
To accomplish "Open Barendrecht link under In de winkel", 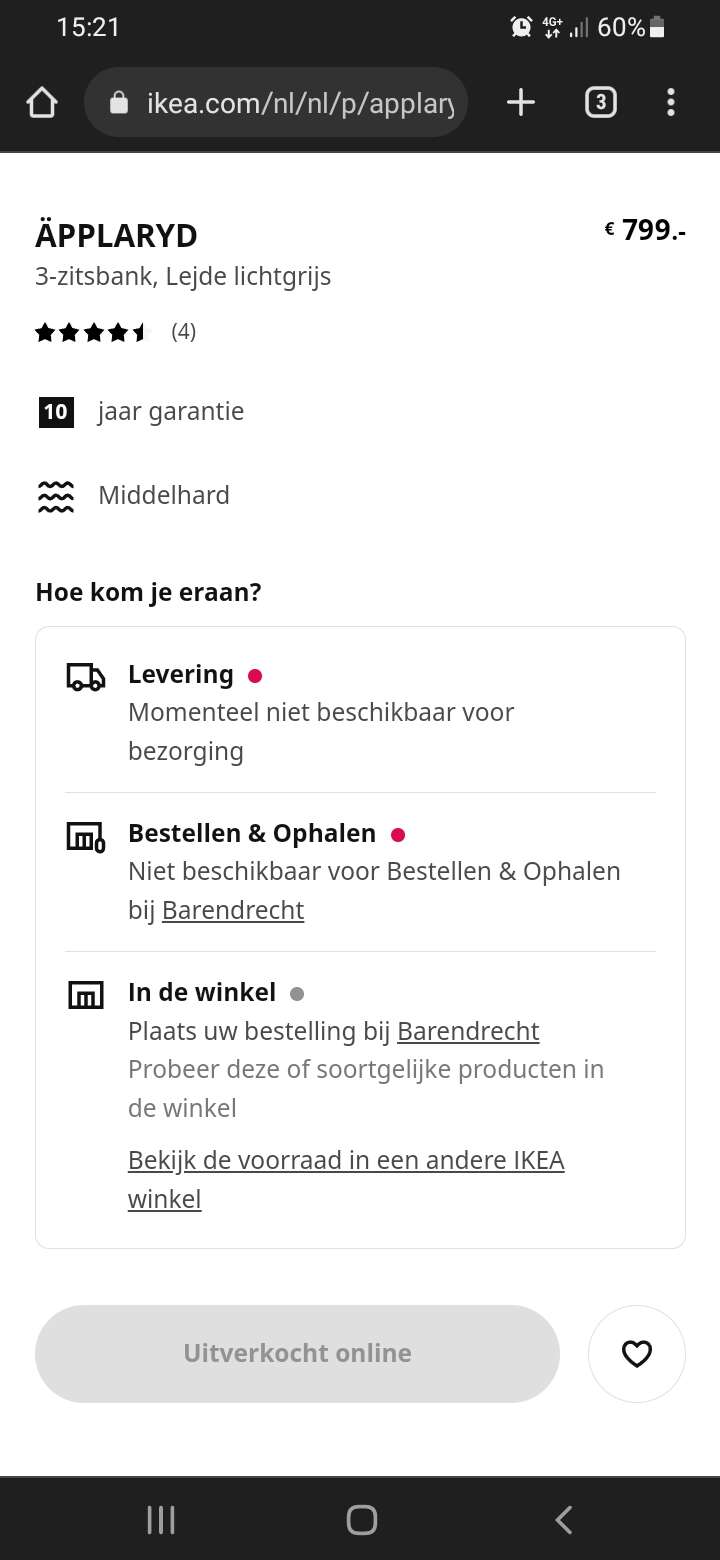I will pos(468,1031).
